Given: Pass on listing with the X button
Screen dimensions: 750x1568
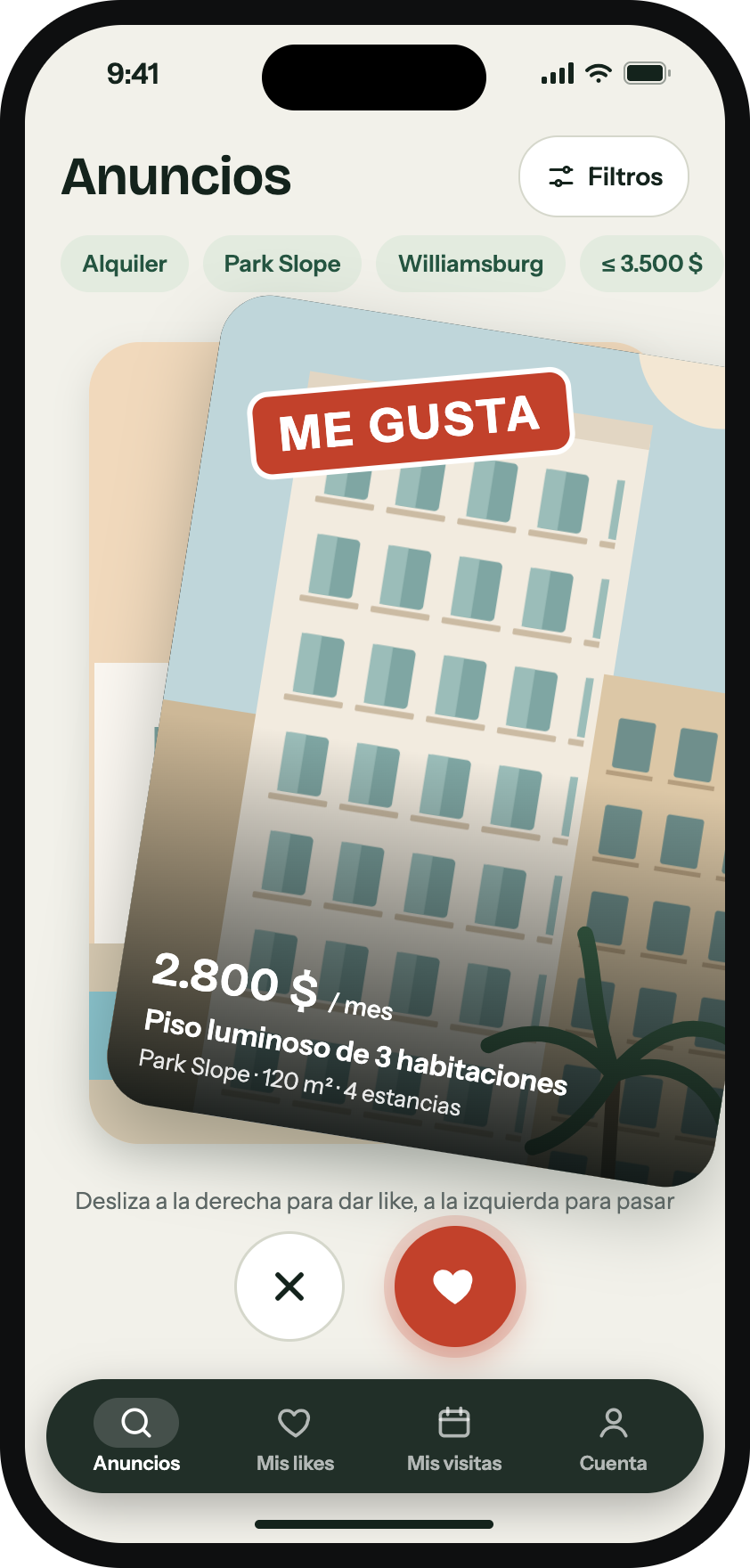Looking at the screenshot, I should pos(289,1286).
